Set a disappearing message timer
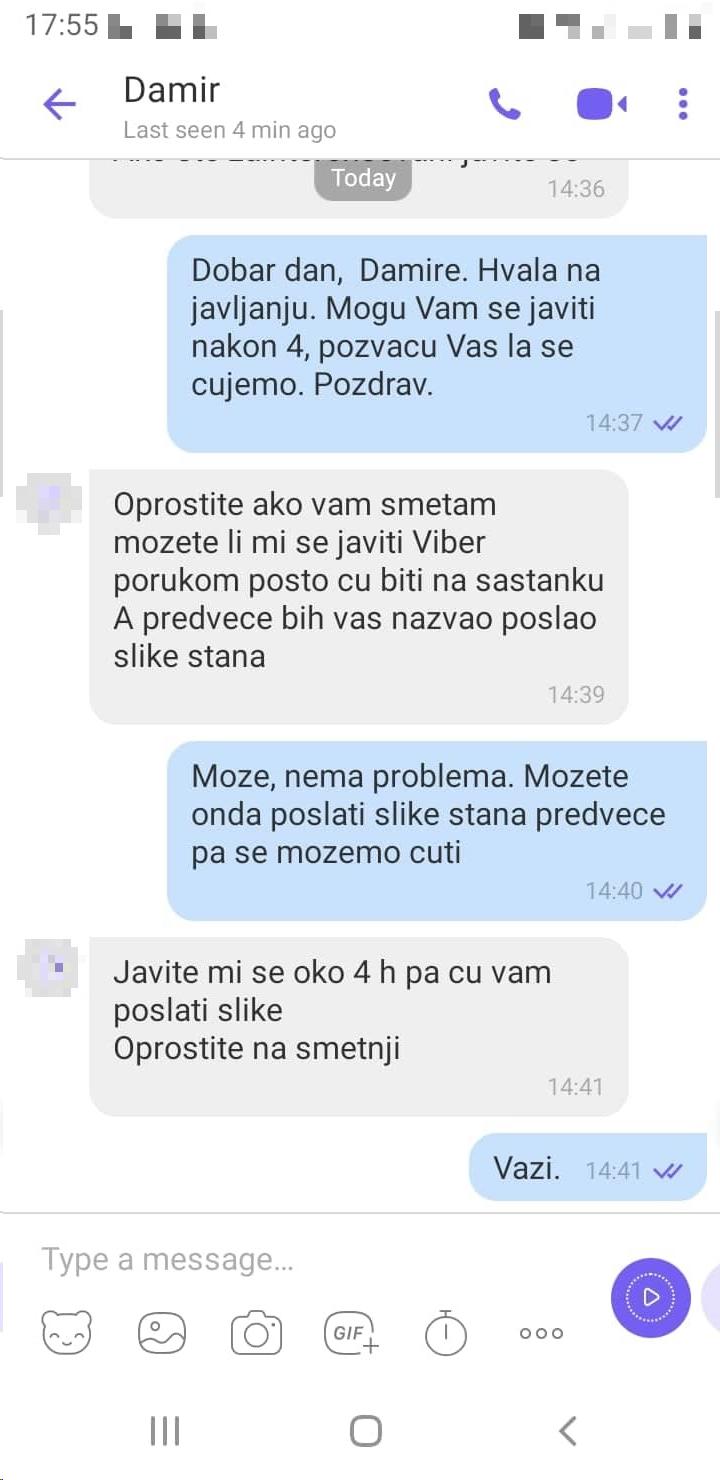 coord(446,1332)
